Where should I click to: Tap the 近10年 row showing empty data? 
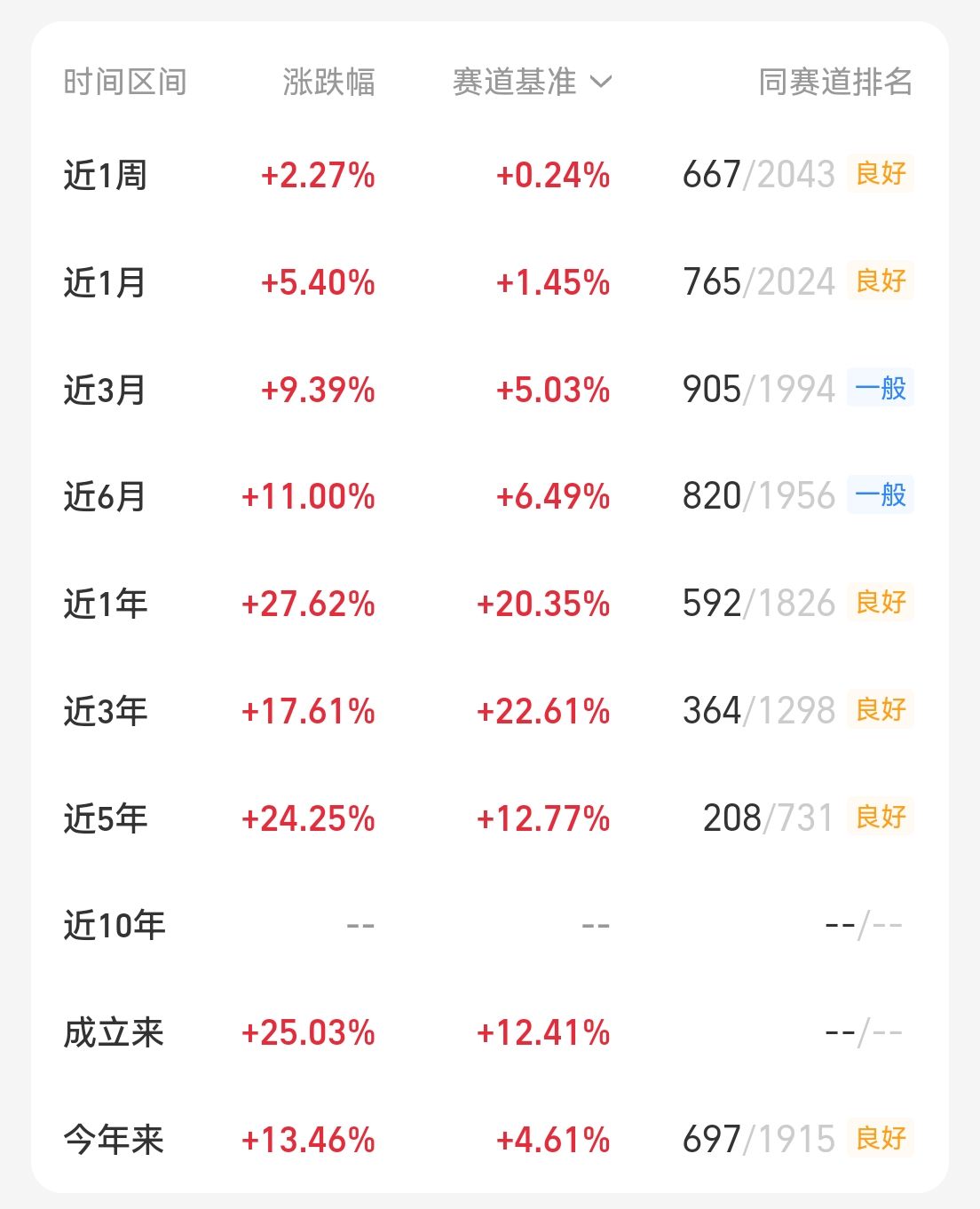coord(115,926)
